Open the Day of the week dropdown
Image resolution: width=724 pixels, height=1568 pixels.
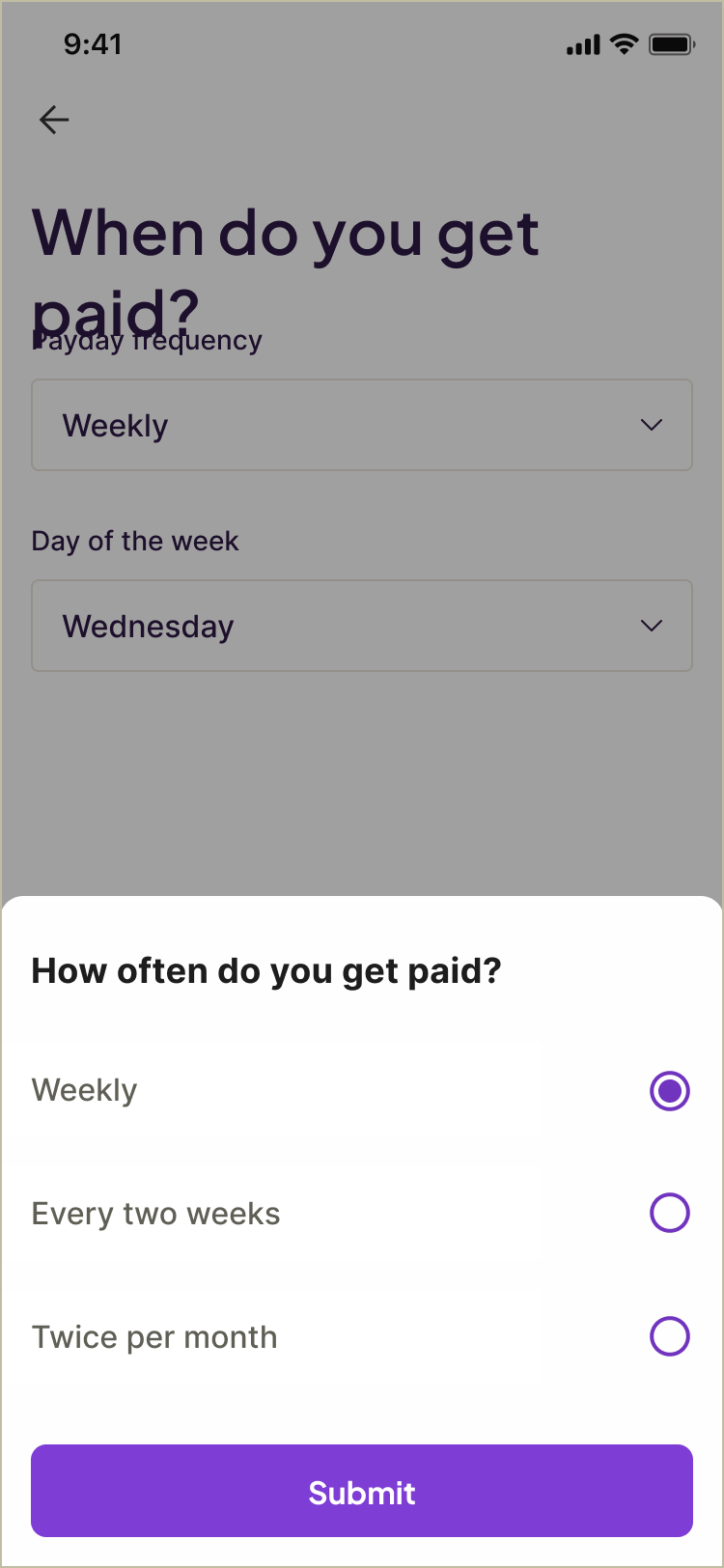pyautogui.click(x=362, y=626)
